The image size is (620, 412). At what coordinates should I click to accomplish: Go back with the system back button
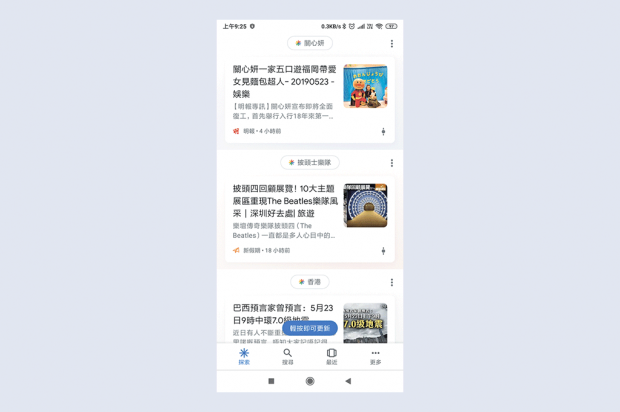pos(348,381)
